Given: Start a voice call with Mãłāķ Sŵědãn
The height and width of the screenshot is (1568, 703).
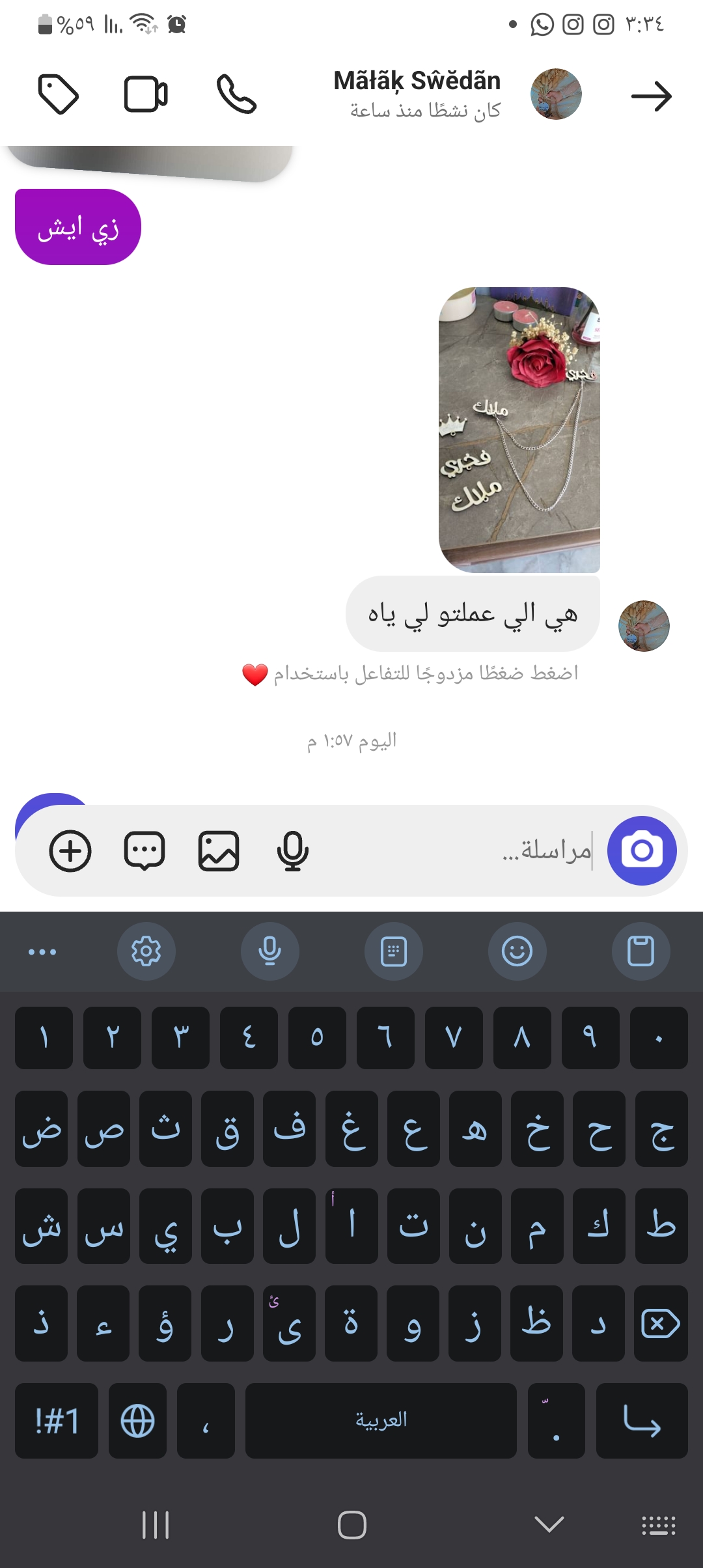Looking at the screenshot, I should pyautogui.click(x=236, y=95).
